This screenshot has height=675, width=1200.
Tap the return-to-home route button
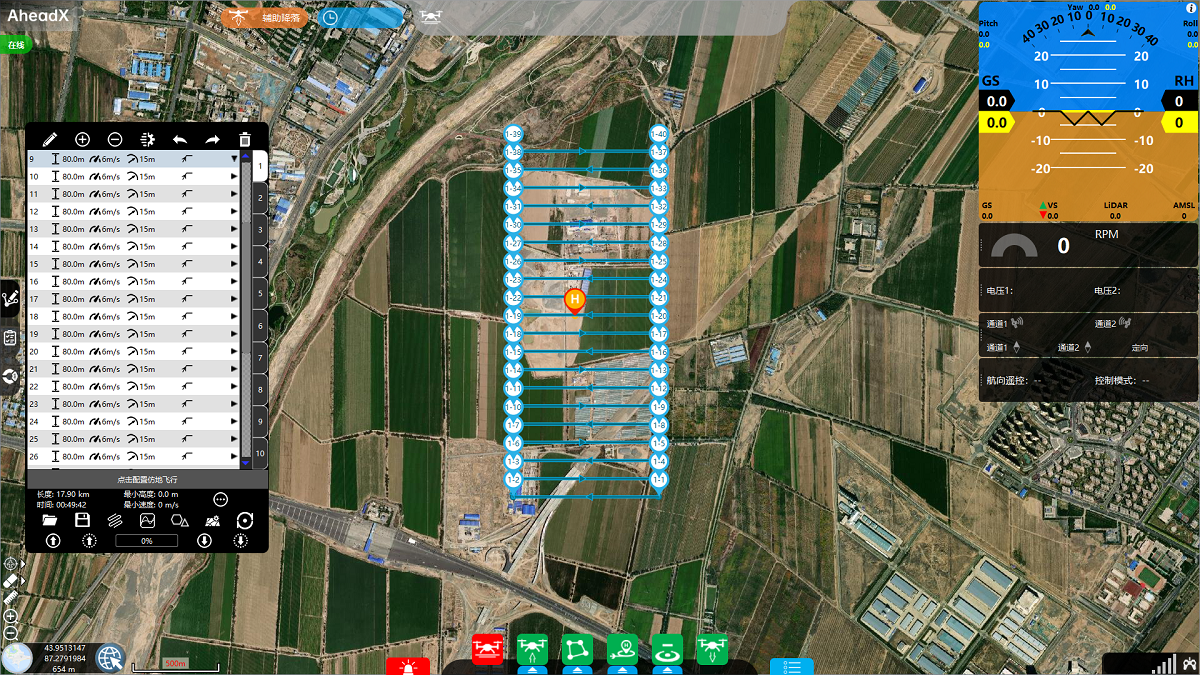pos(622,648)
